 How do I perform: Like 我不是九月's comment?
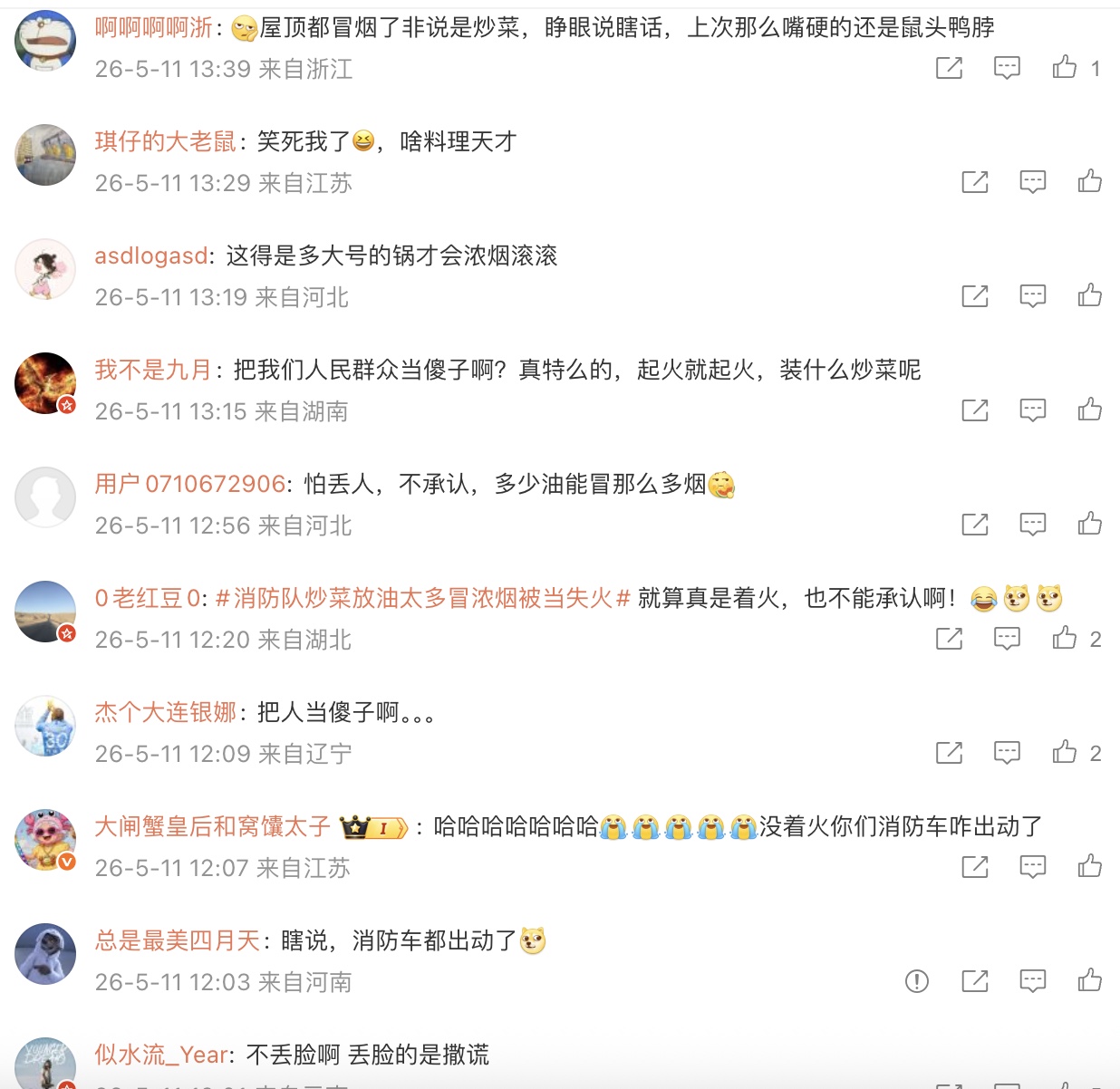tap(1090, 410)
